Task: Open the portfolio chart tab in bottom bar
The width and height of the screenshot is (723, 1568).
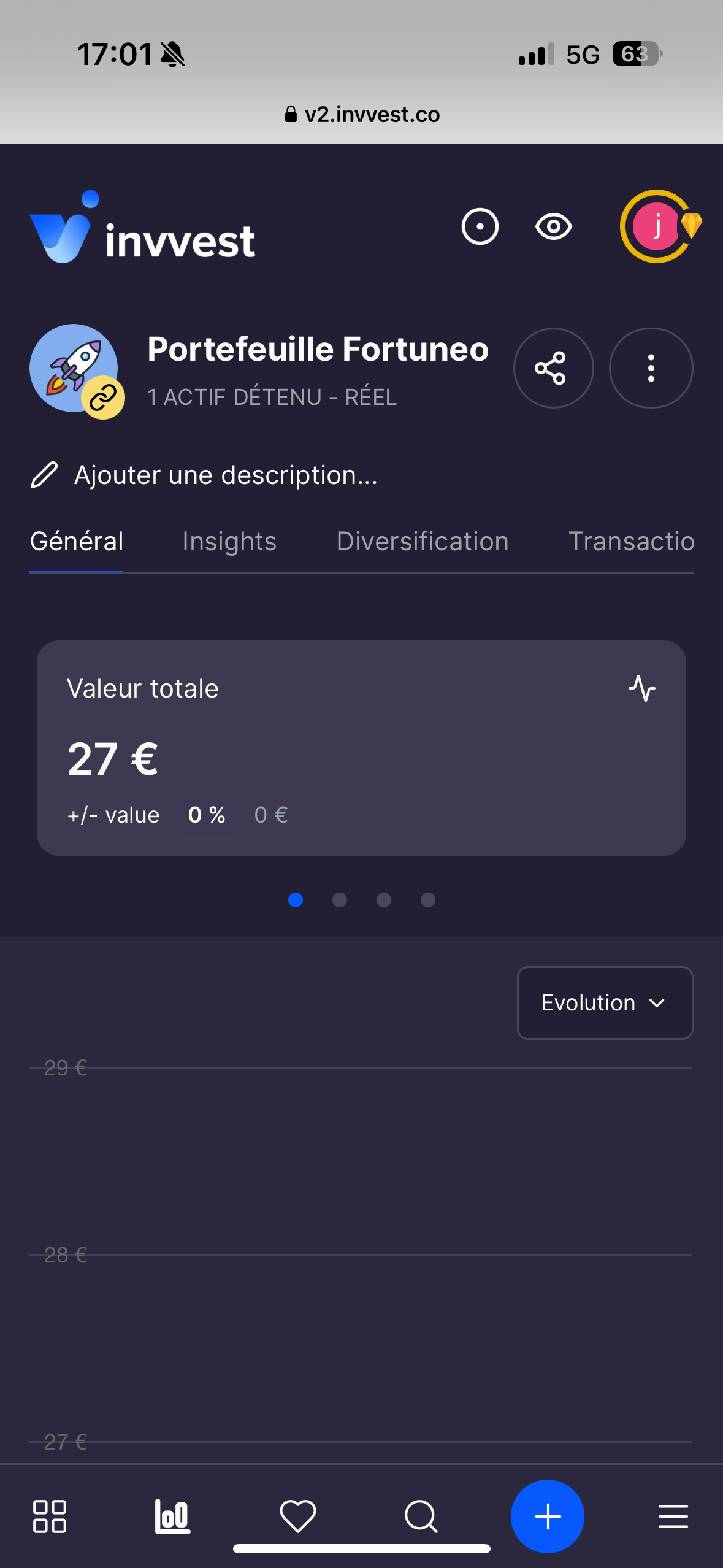Action: [x=172, y=1516]
